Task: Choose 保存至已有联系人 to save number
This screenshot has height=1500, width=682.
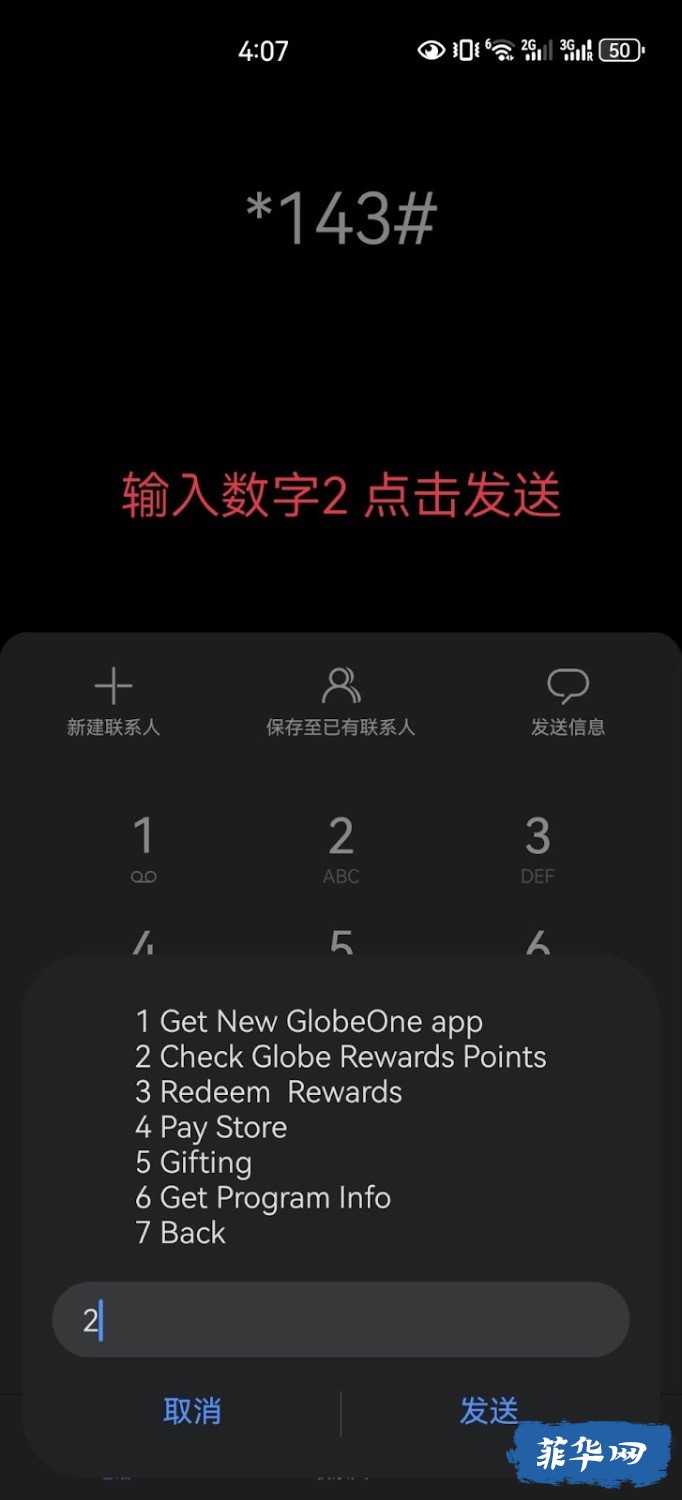Action: (340, 703)
